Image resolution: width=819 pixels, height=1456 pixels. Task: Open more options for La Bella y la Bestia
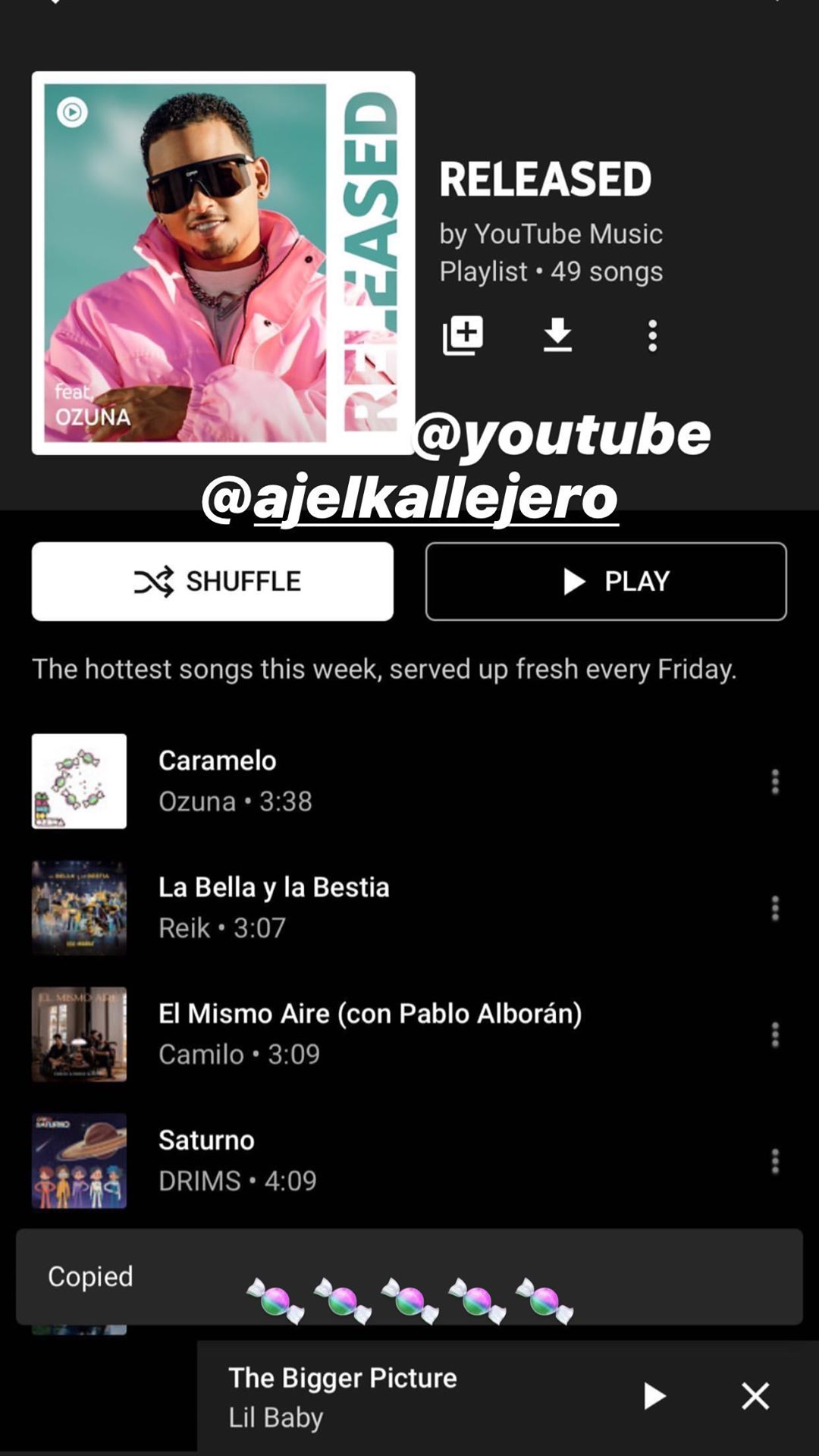[775, 908]
